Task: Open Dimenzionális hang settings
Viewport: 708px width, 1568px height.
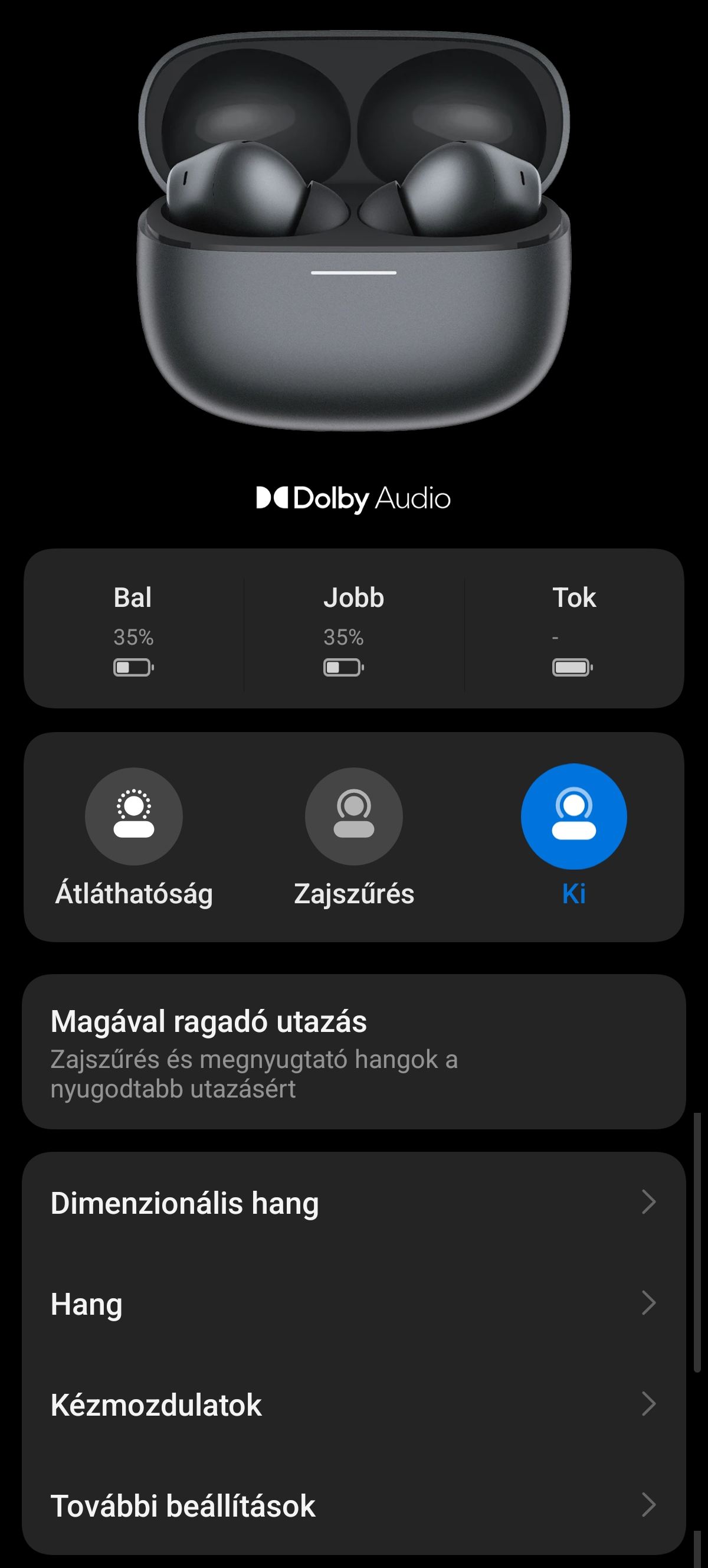Action: coord(353,1203)
